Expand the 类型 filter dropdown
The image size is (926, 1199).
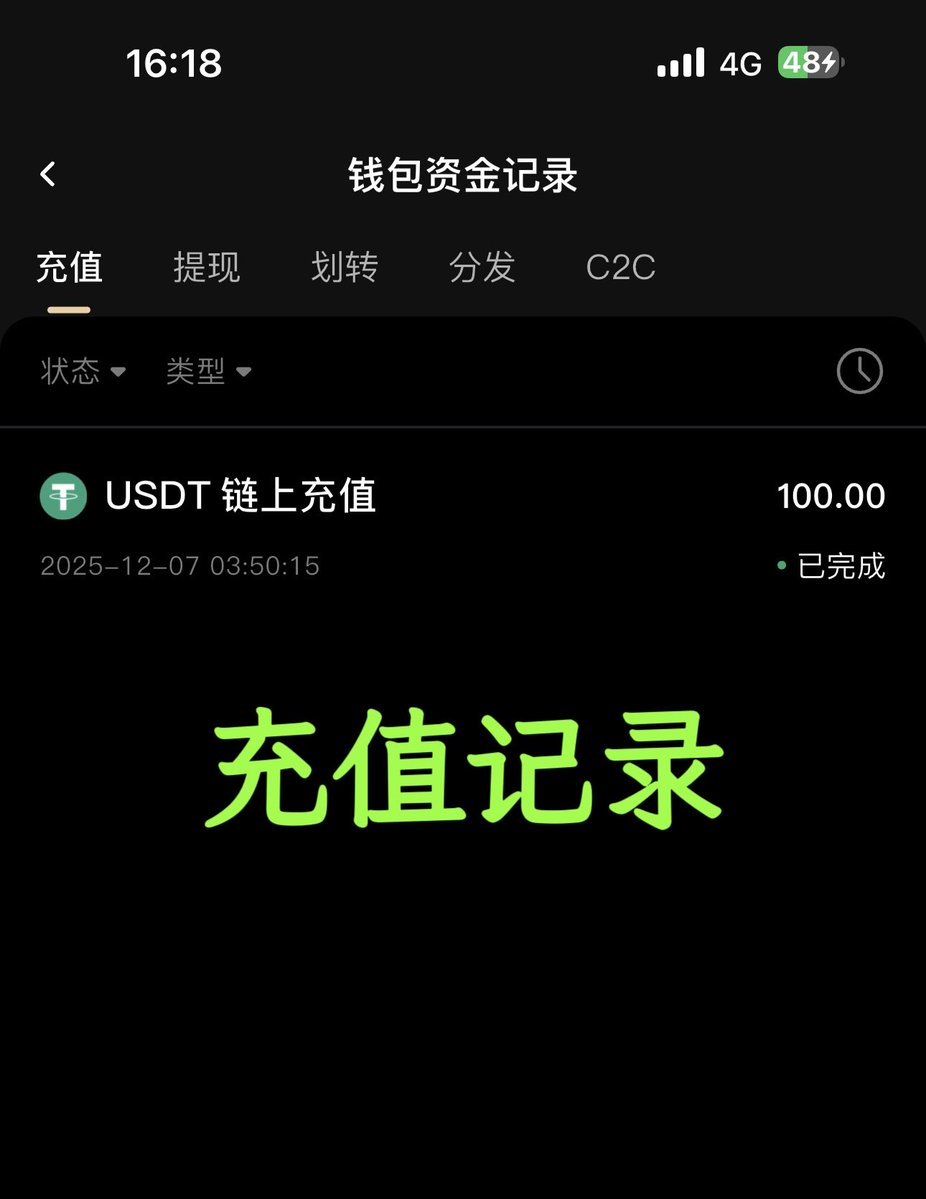pos(208,372)
